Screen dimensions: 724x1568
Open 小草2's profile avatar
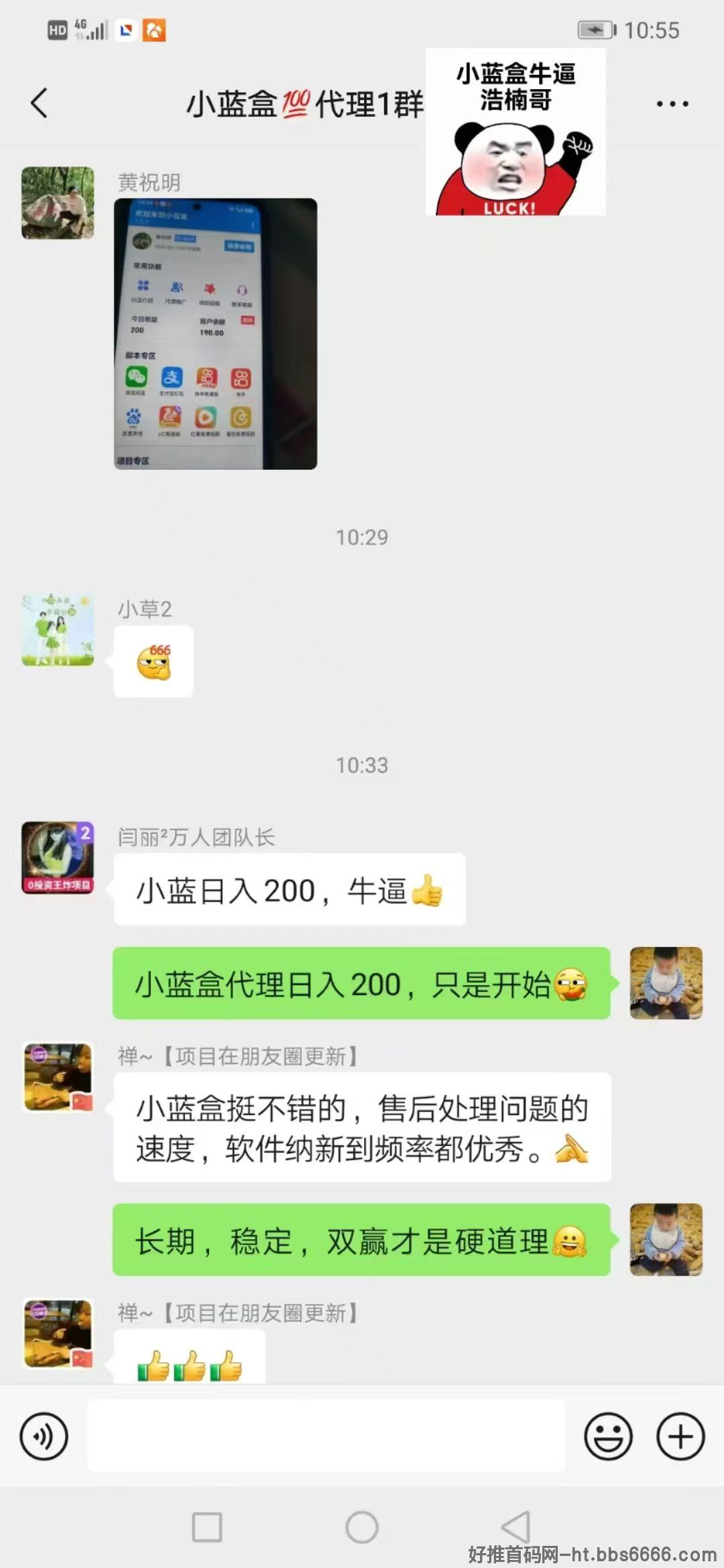click(58, 630)
